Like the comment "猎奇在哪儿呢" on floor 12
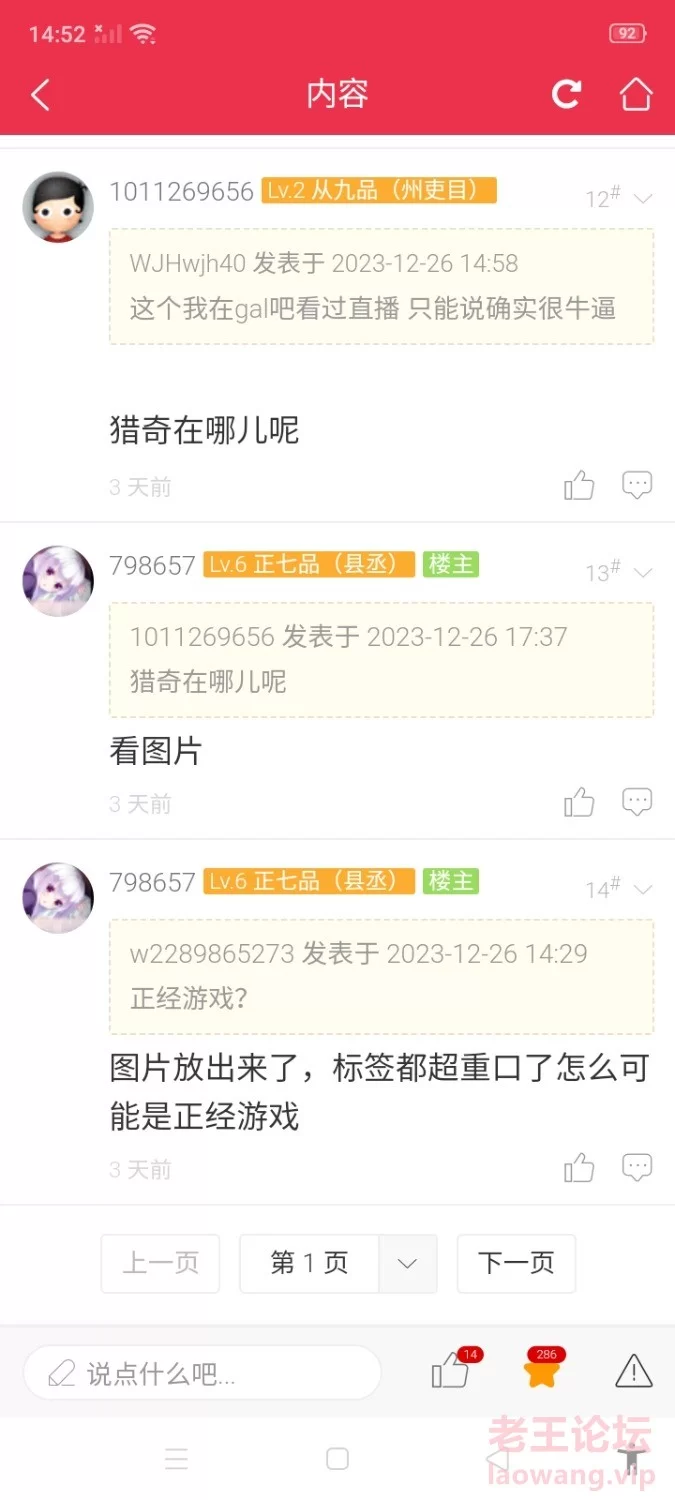Image resolution: width=675 pixels, height=1500 pixels. [x=579, y=486]
